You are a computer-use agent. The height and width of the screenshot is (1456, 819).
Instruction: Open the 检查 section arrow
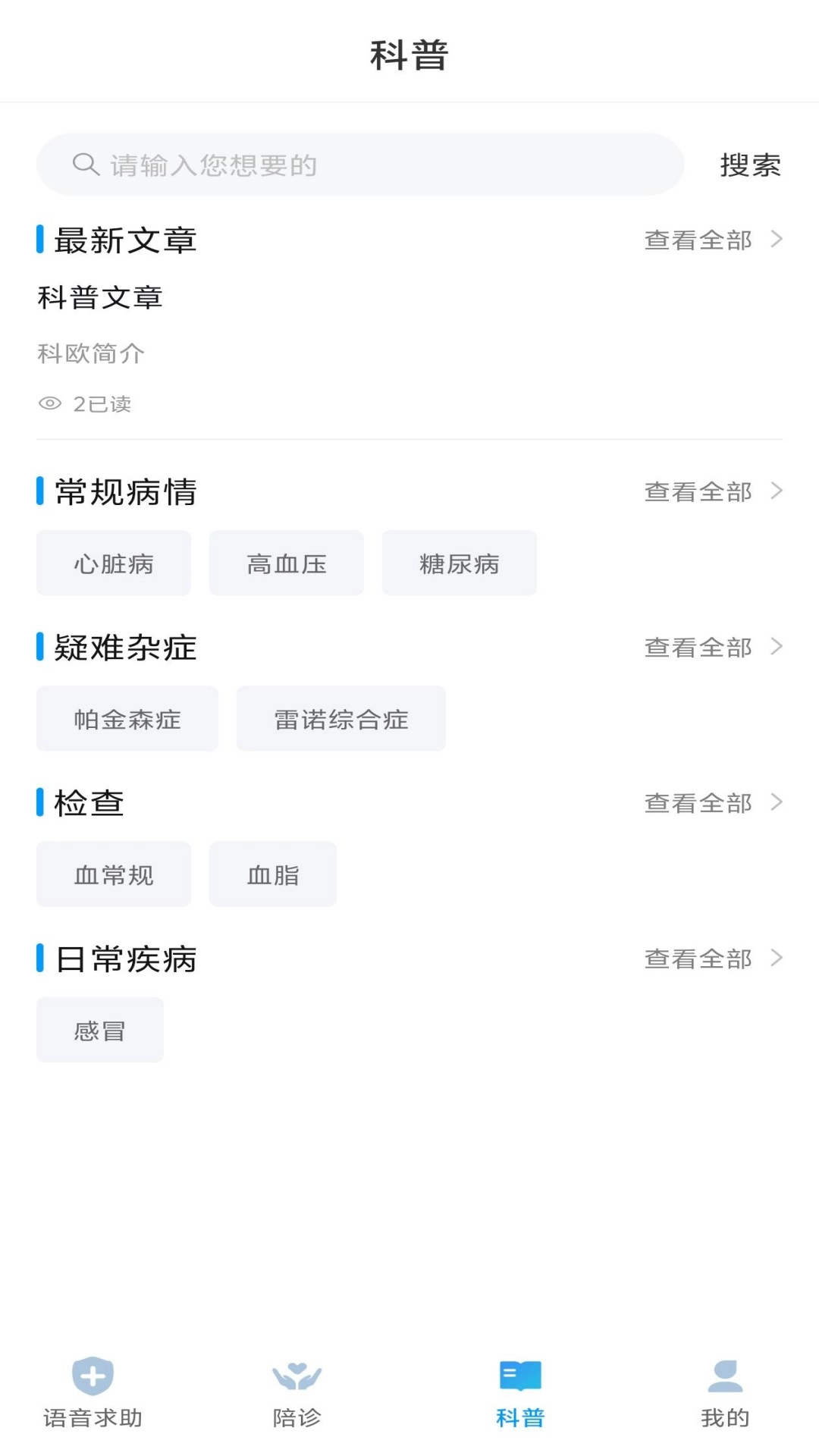click(x=777, y=802)
